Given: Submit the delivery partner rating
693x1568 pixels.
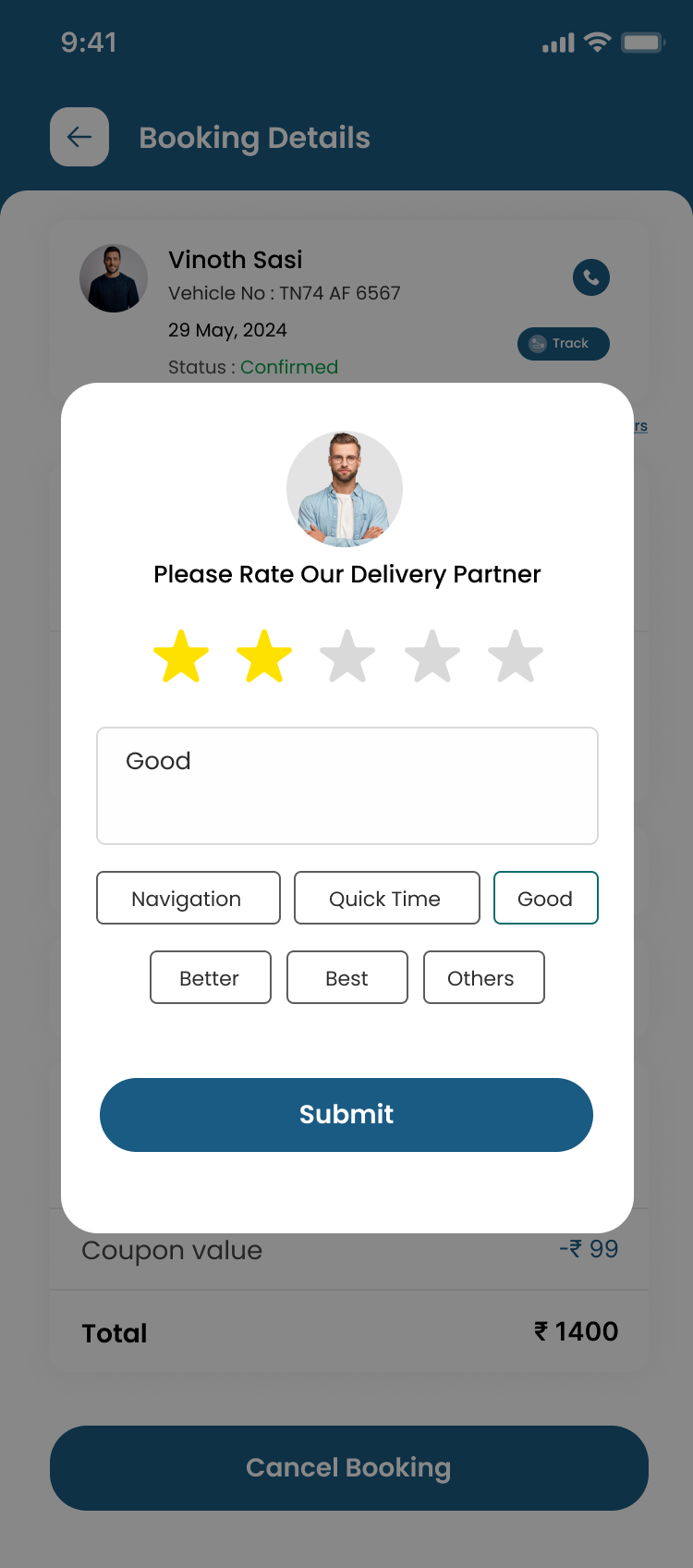Looking at the screenshot, I should (x=346, y=1114).
